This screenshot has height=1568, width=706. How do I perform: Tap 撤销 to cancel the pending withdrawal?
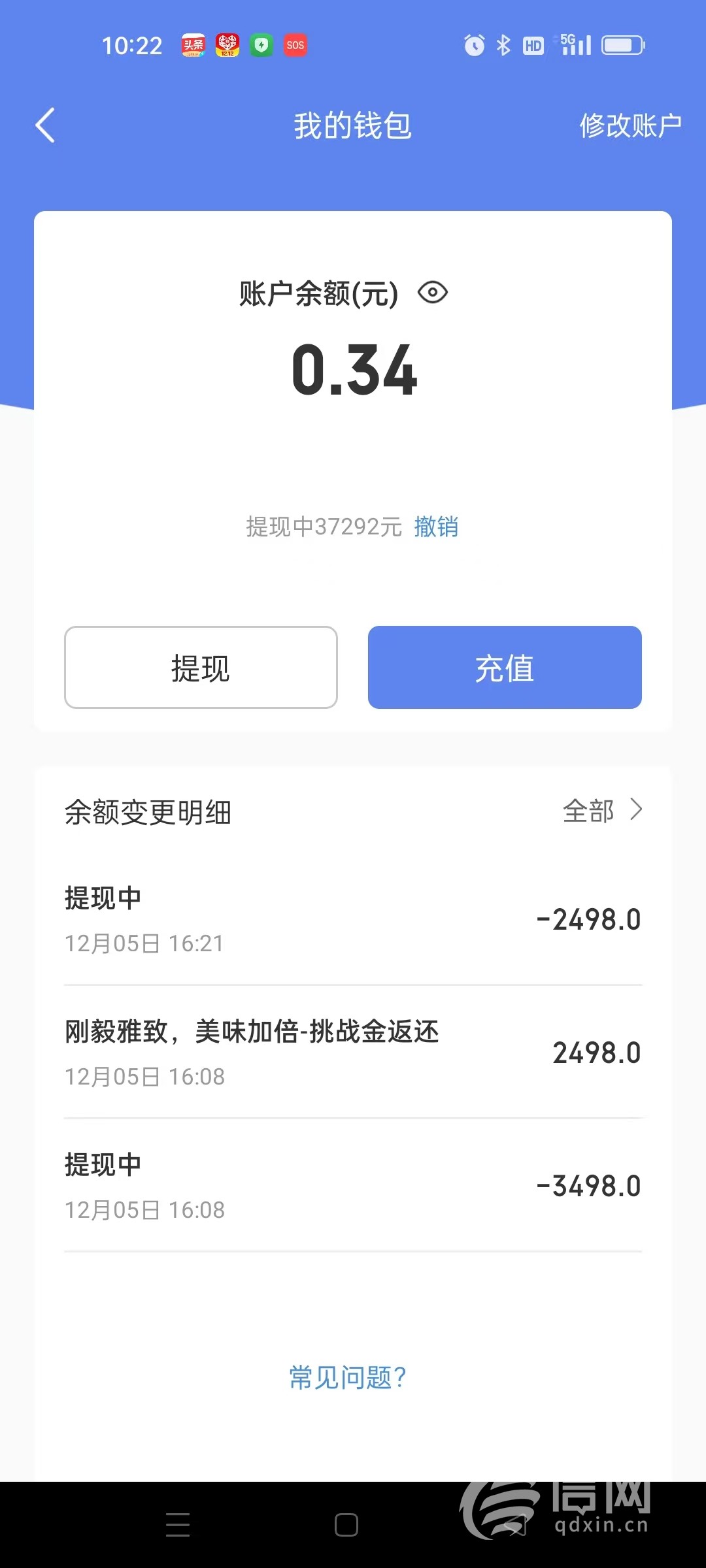436,527
